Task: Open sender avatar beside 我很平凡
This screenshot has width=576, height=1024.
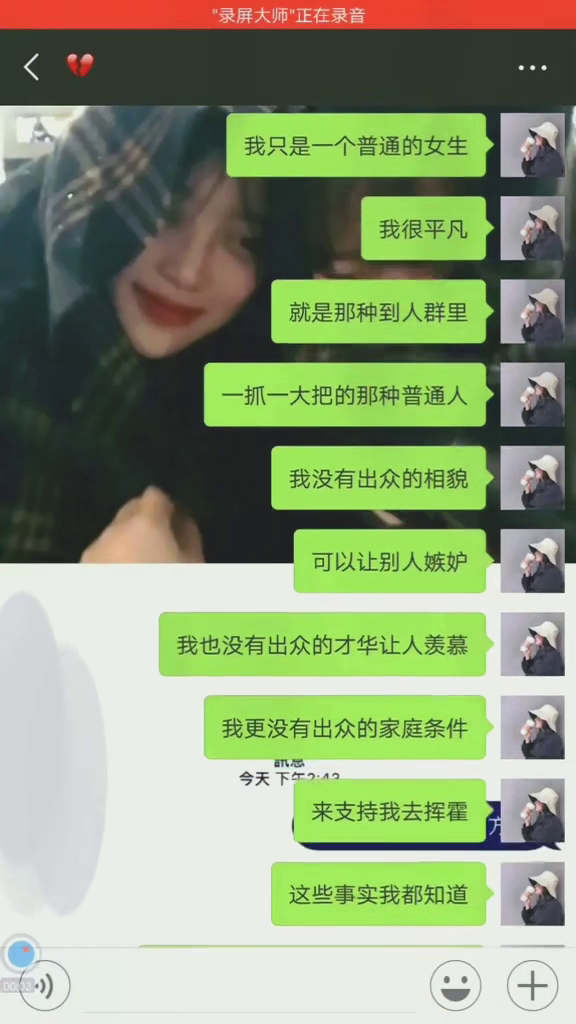Action: (532, 228)
